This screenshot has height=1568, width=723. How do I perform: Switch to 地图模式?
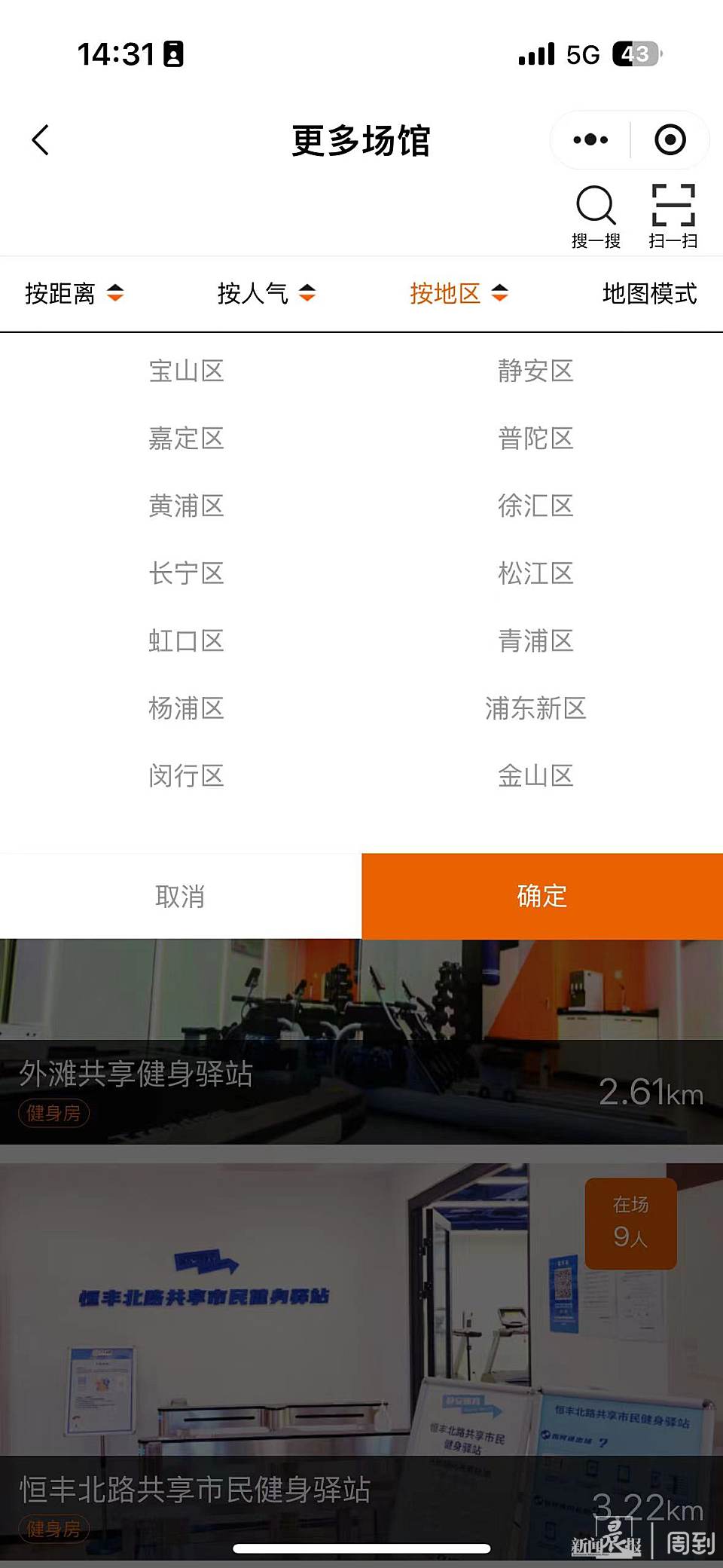tap(648, 293)
